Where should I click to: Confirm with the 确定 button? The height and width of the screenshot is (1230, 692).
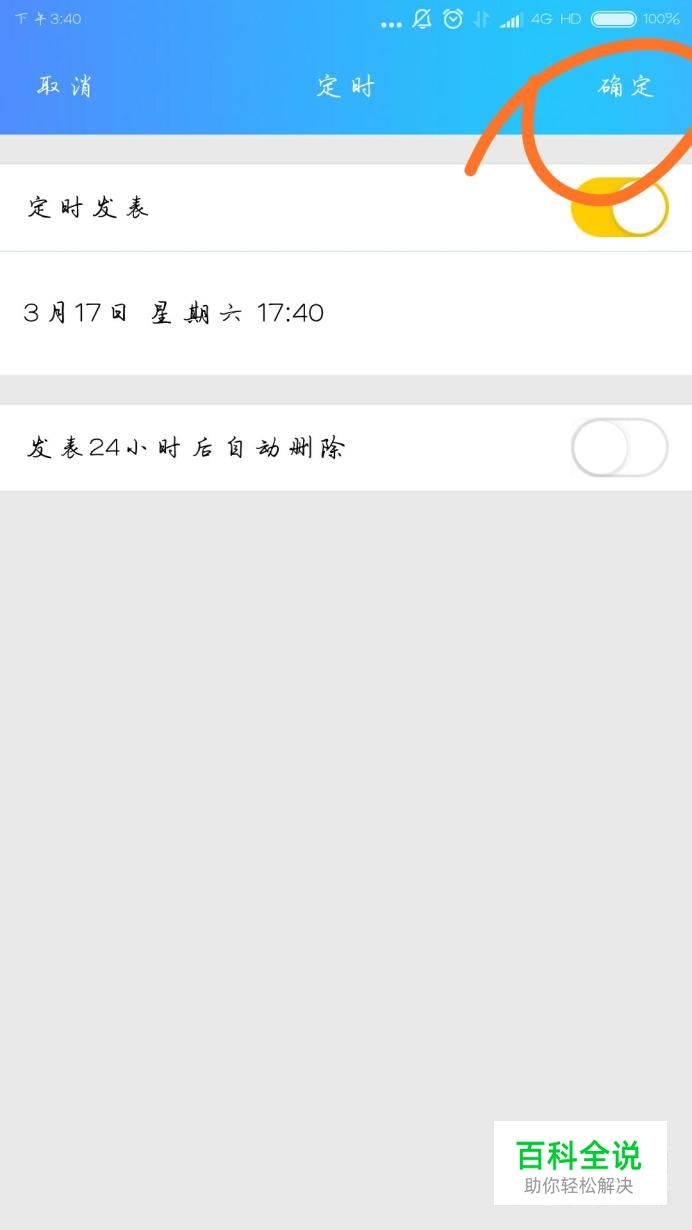coord(626,87)
